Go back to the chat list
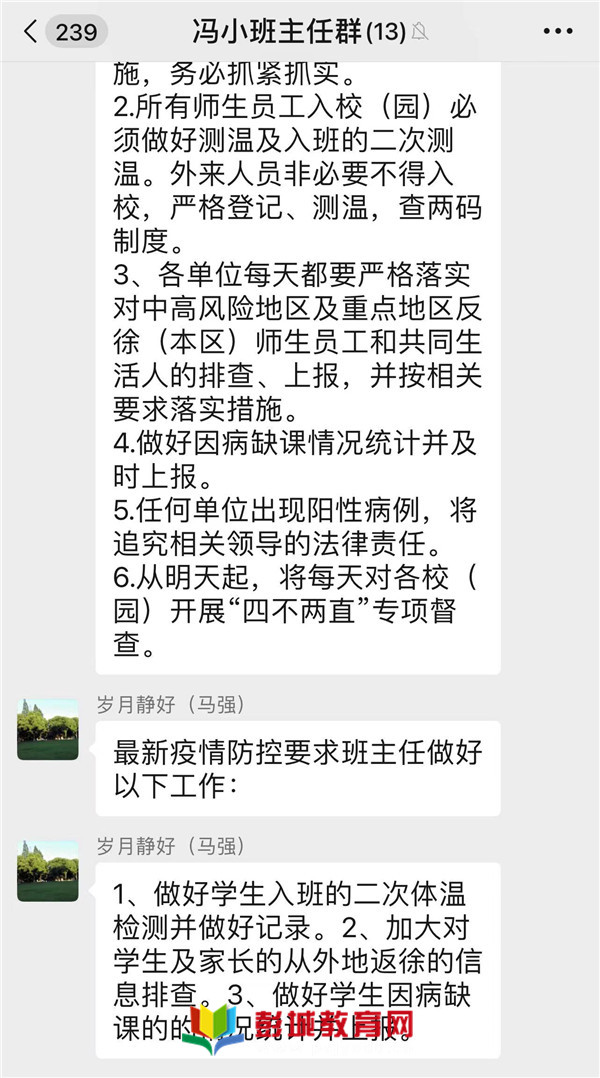The image size is (600, 1078). pos(32,32)
